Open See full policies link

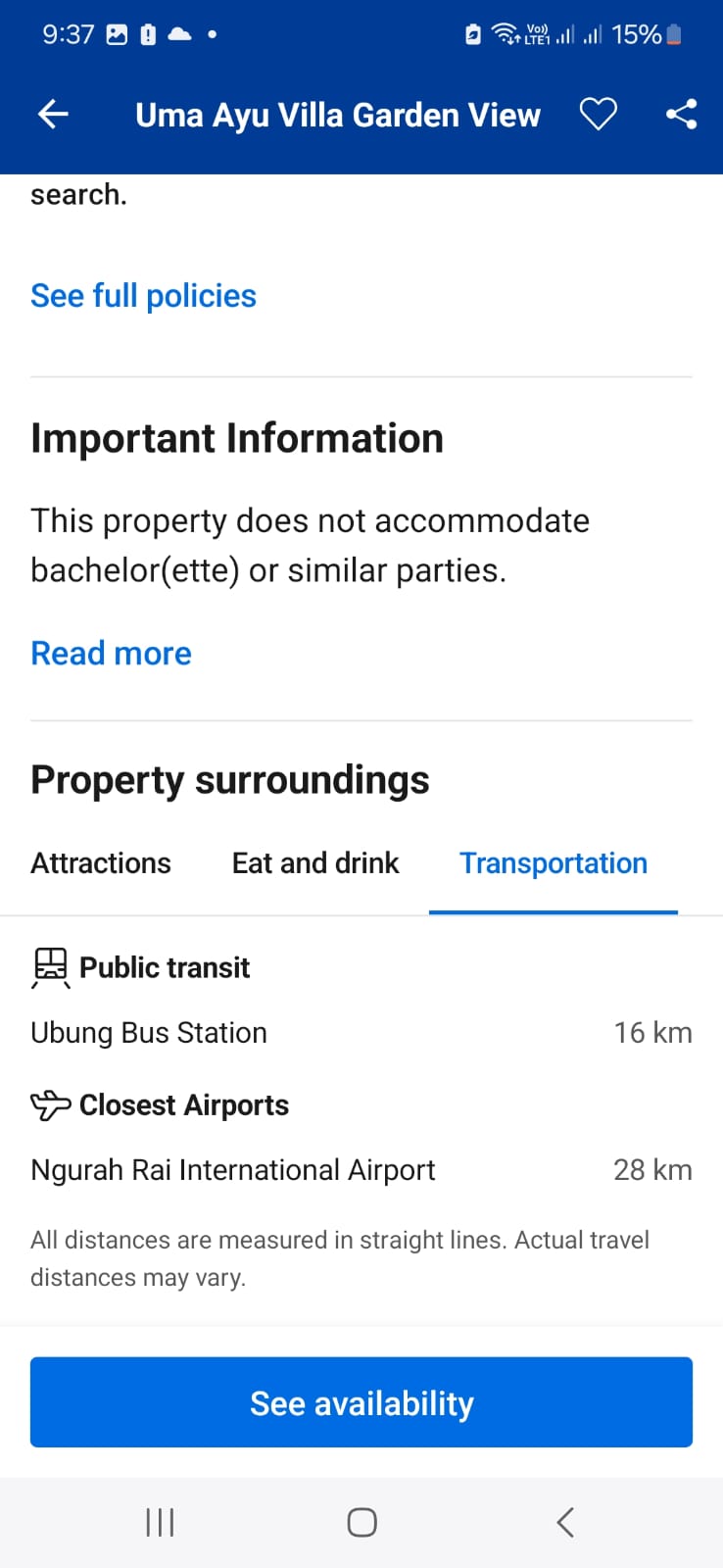(143, 296)
